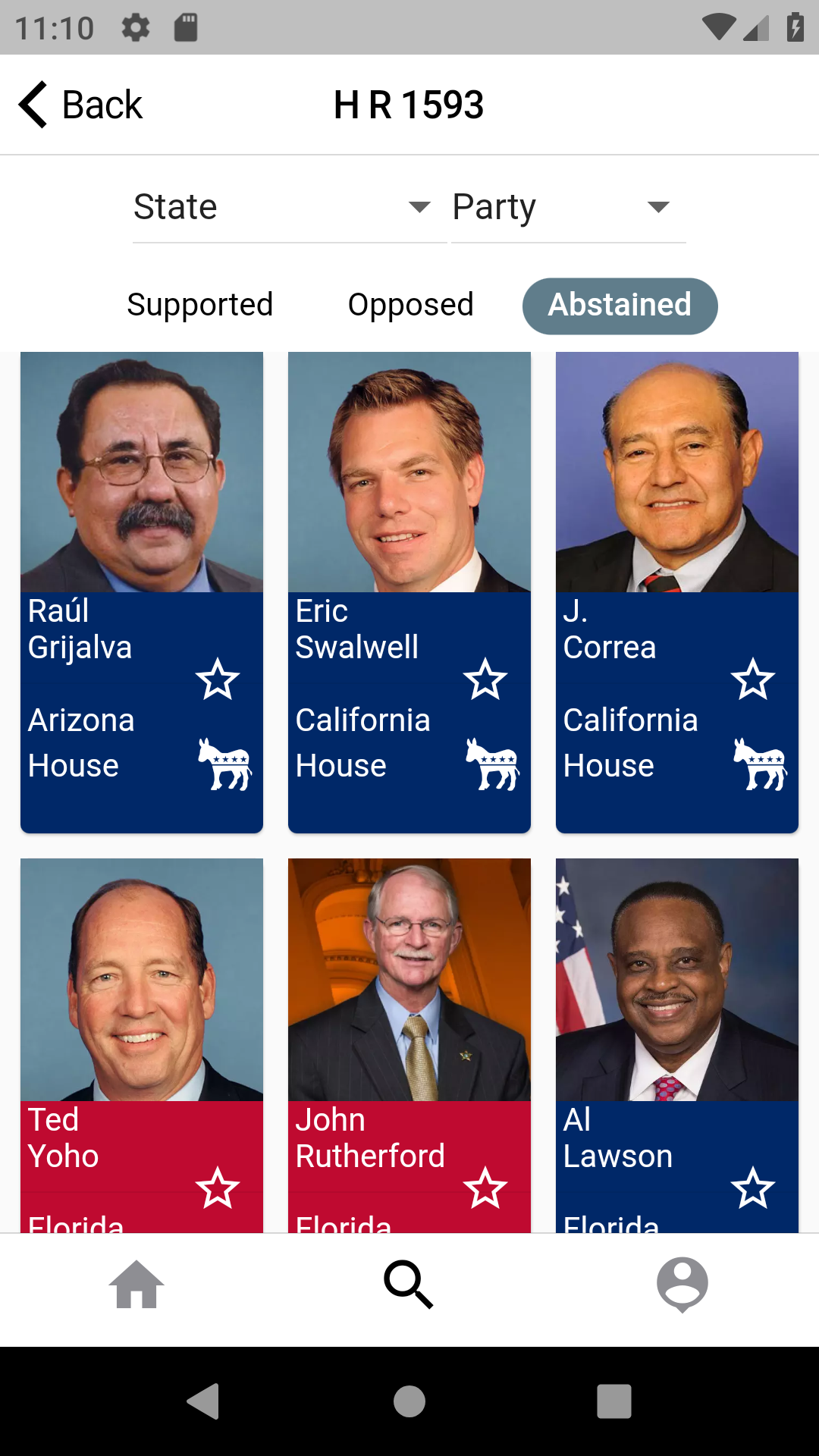Go to the Home tab

click(136, 1285)
